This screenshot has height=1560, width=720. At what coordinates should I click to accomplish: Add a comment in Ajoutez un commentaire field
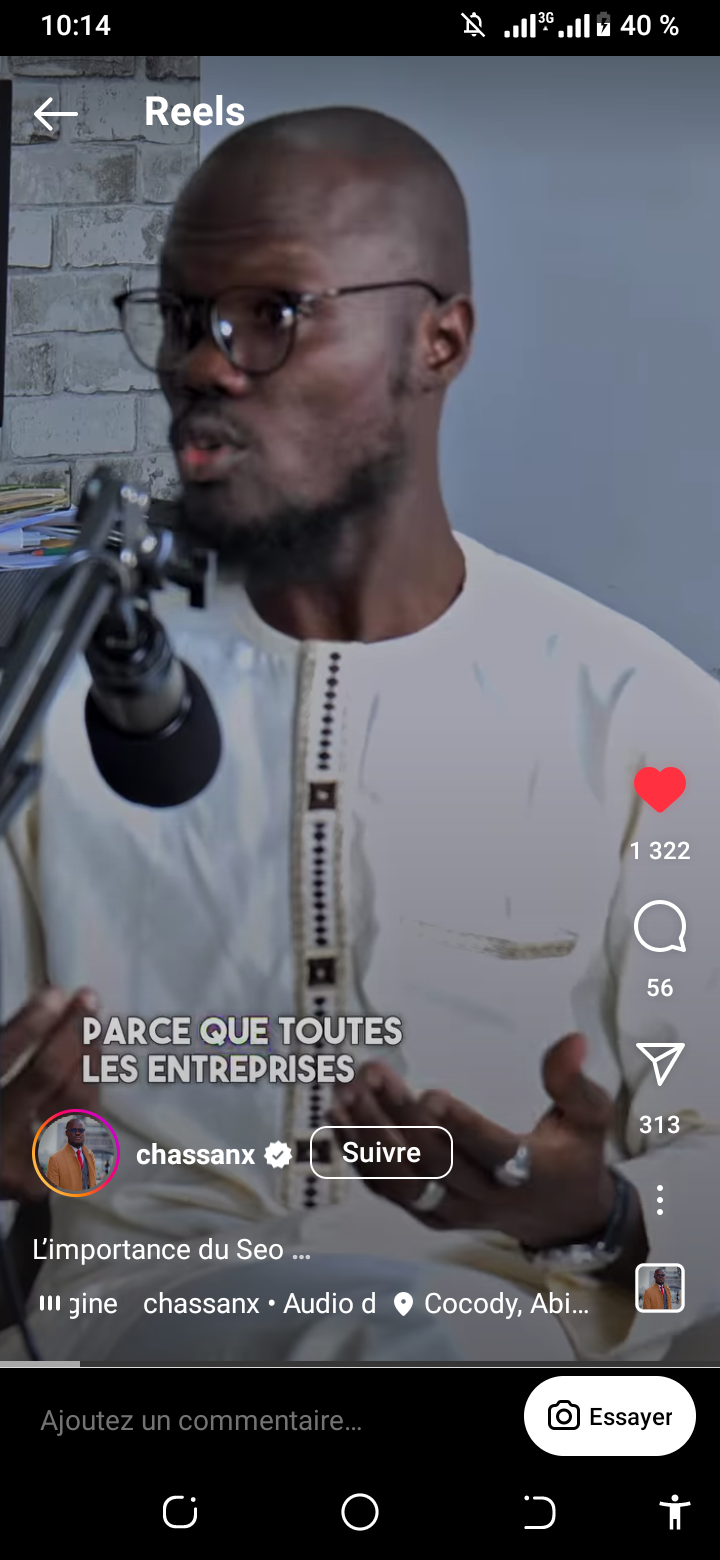[202, 1421]
